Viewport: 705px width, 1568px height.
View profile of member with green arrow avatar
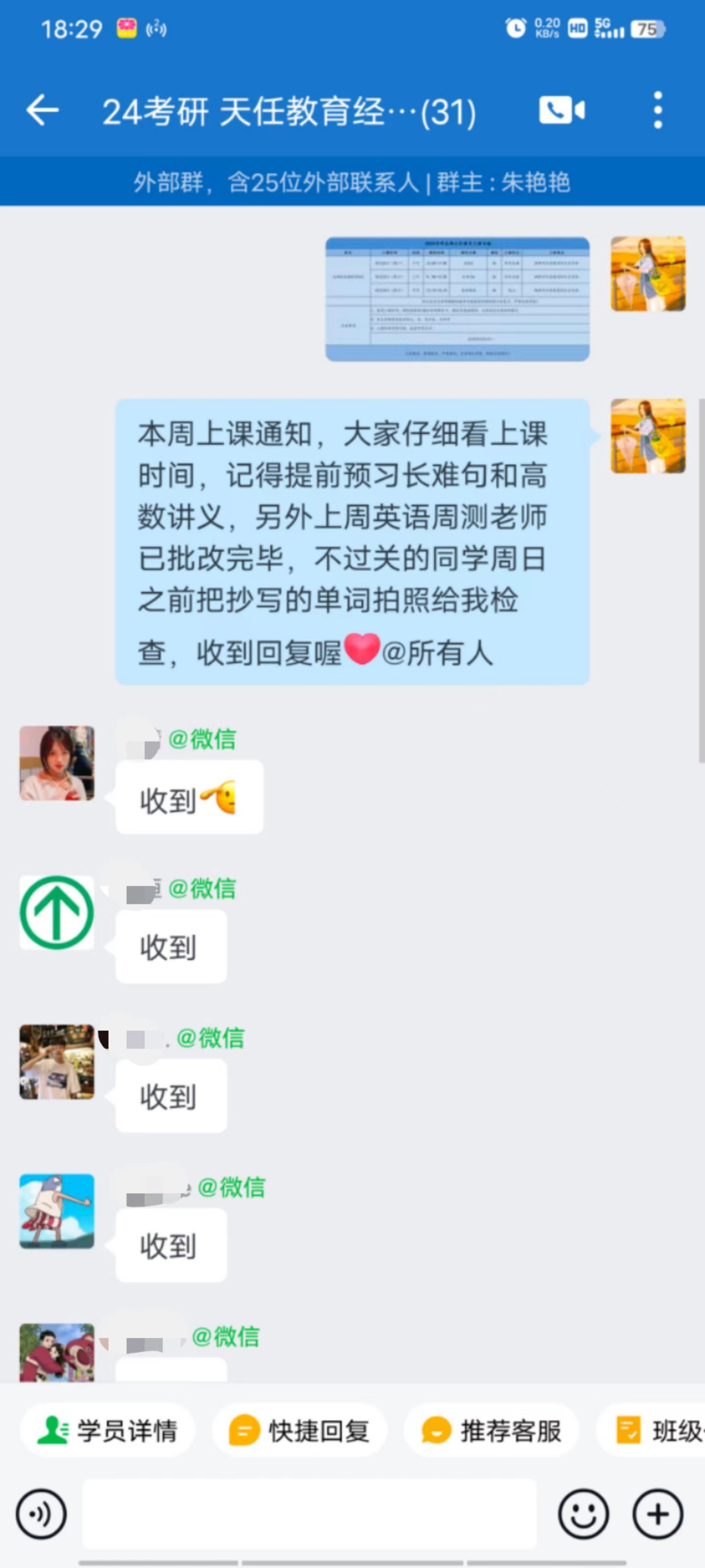(57, 912)
